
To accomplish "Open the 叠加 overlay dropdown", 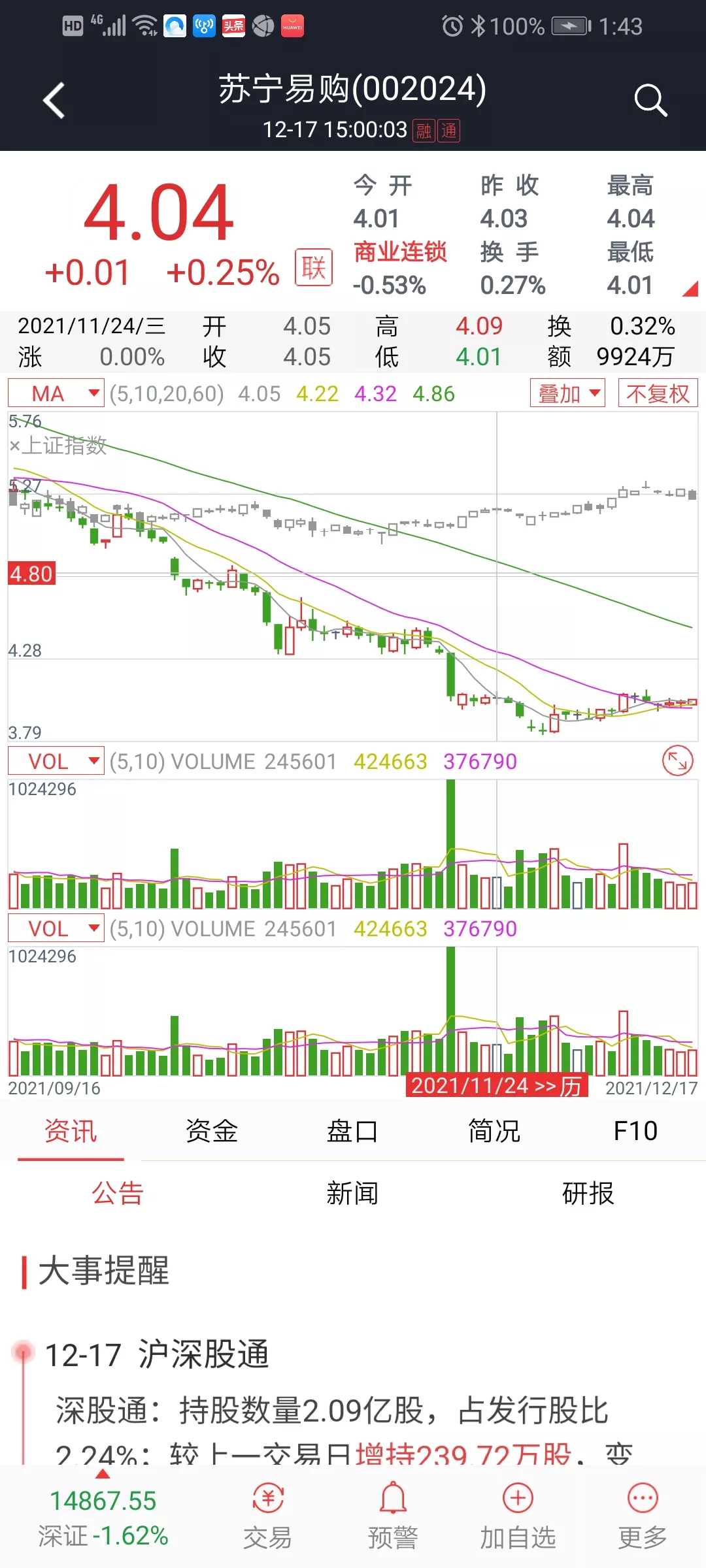I will click(x=567, y=393).
